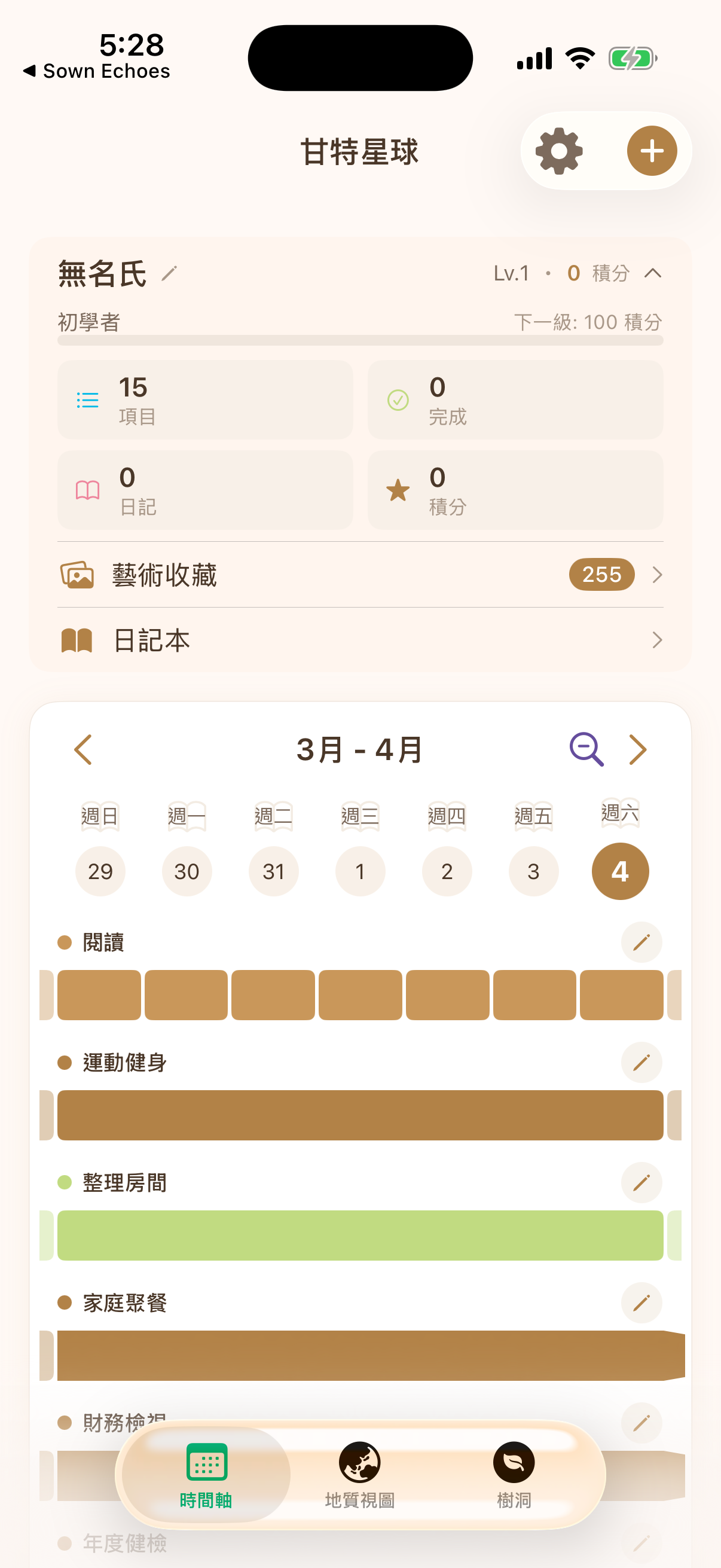Edit the 運動健身 habit with its pencil icon
721x1568 pixels.
pyautogui.click(x=641, y=1063)
